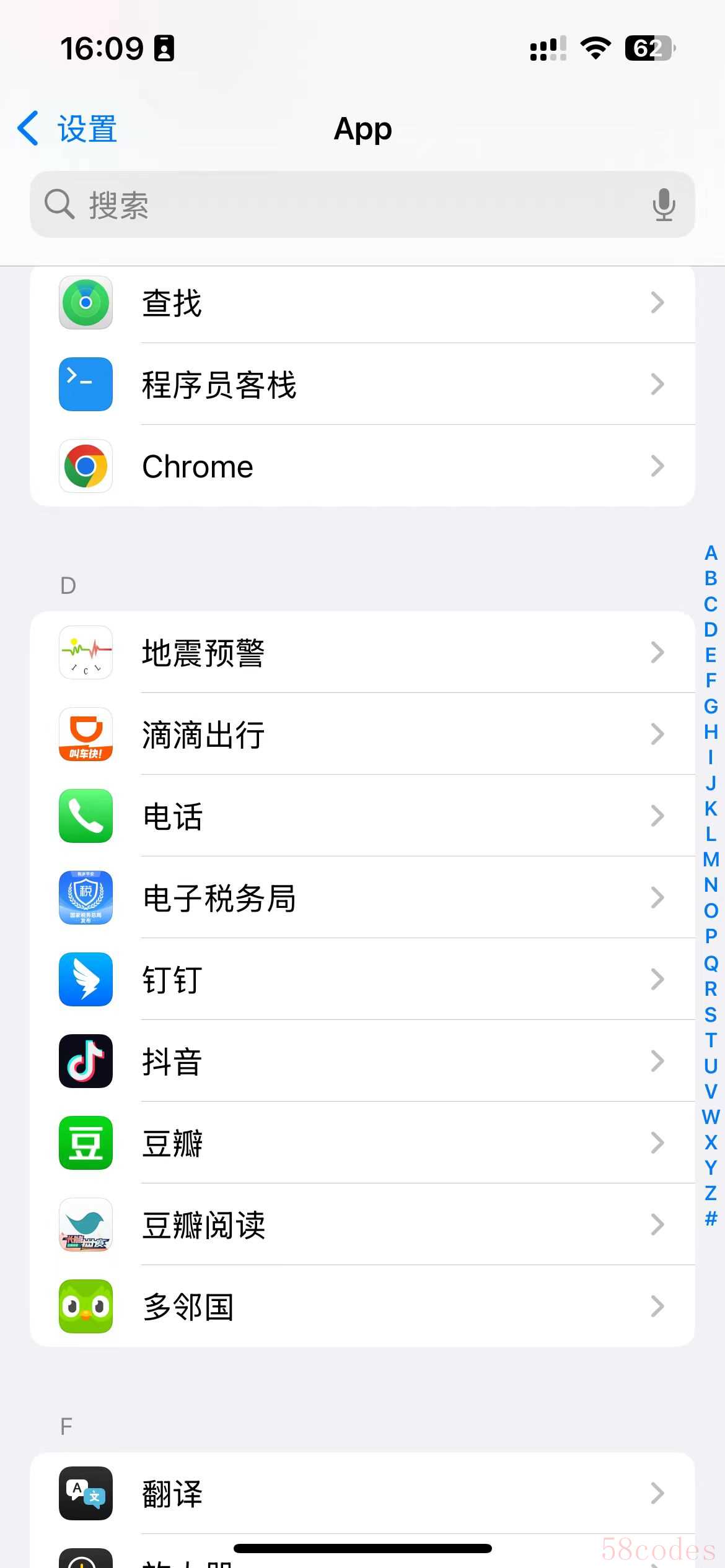Open Chrome app settings
Screen dimensions: 725x1568
[362, 466]
